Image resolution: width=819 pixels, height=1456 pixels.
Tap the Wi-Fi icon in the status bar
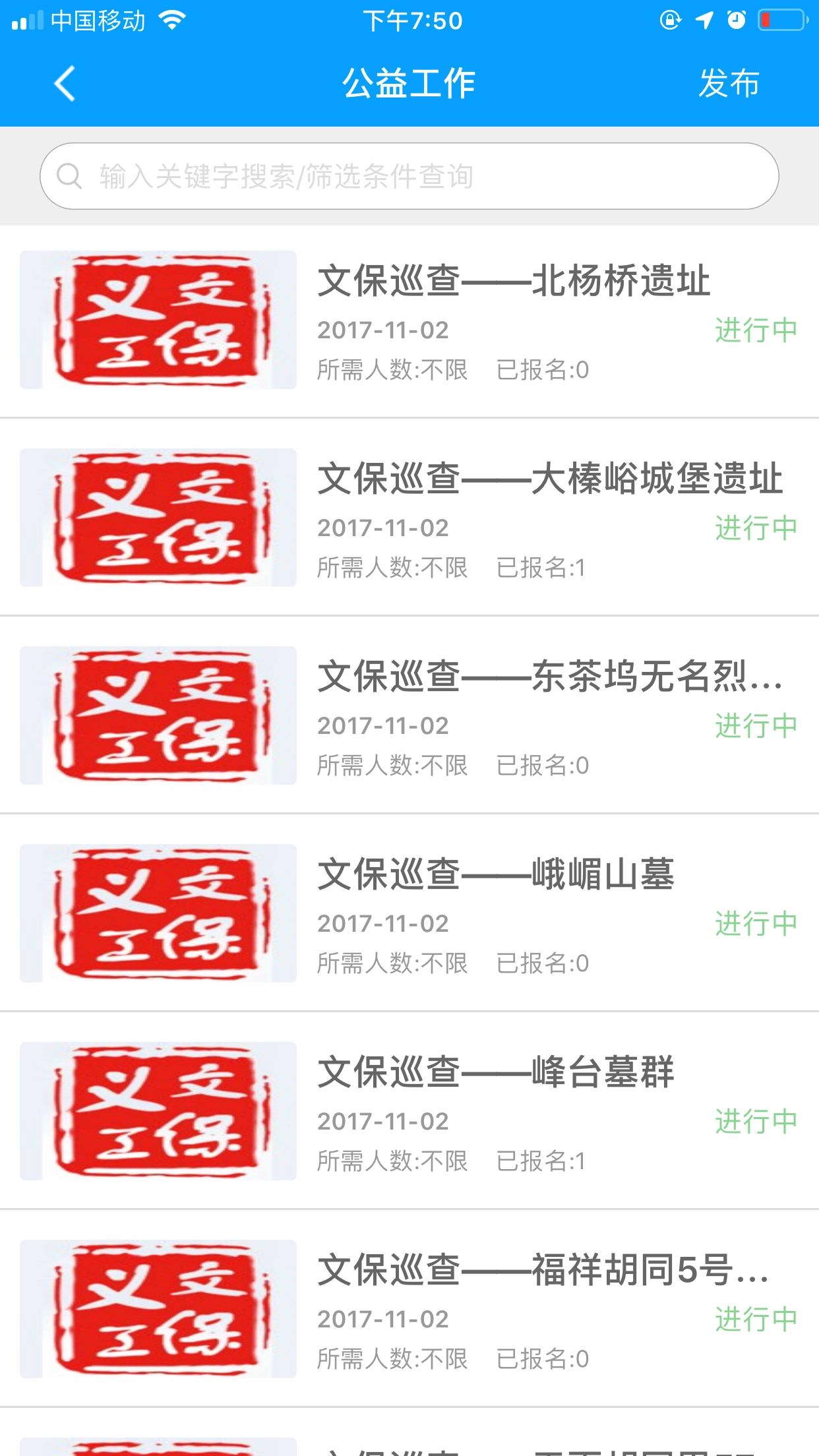pyautogui.click(x=173, y=20)
